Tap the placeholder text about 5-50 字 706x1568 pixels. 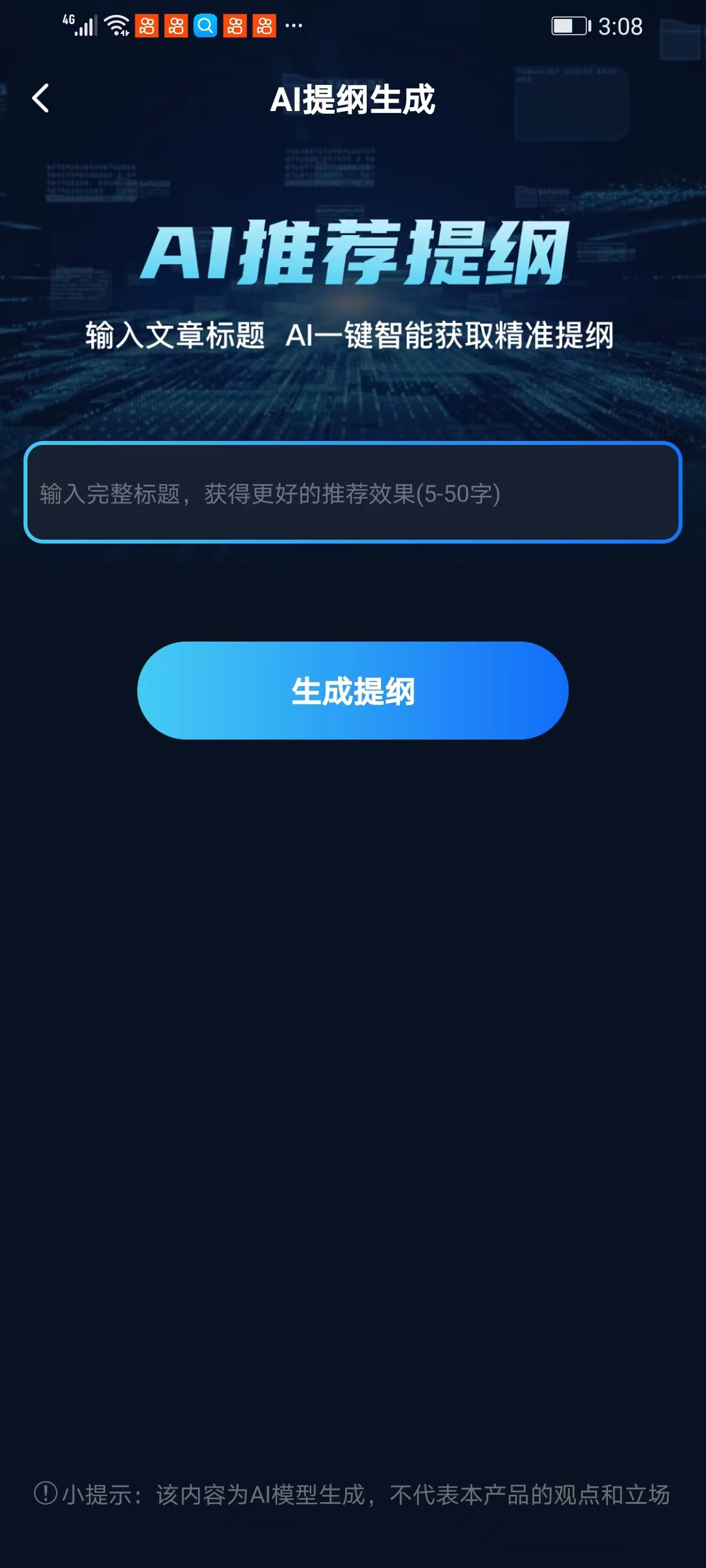pyautogui.click(x=268, y=495)
